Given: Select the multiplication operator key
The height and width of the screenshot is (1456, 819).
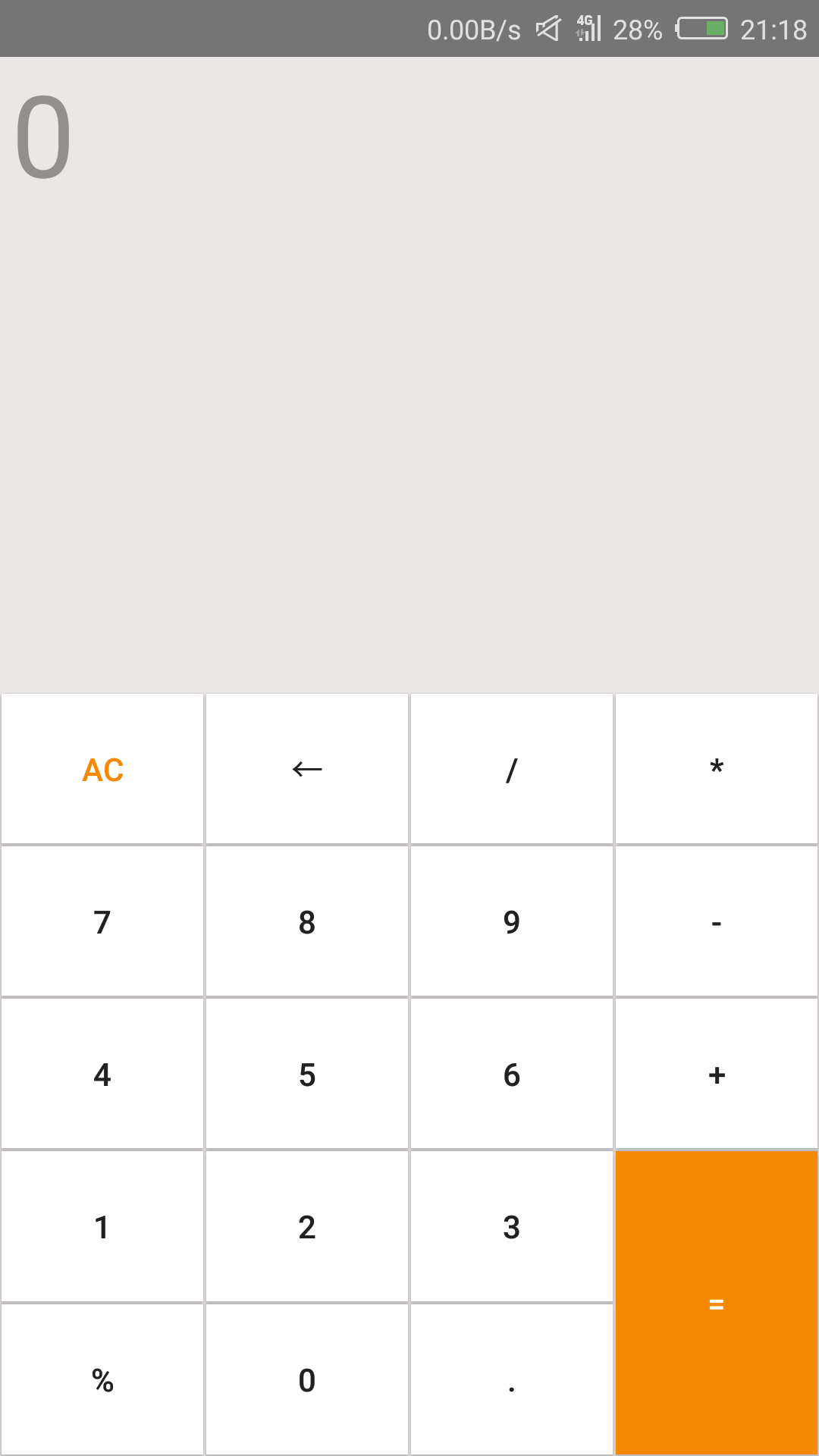Looking at the screenshot, I should click(x=717, y=768).
